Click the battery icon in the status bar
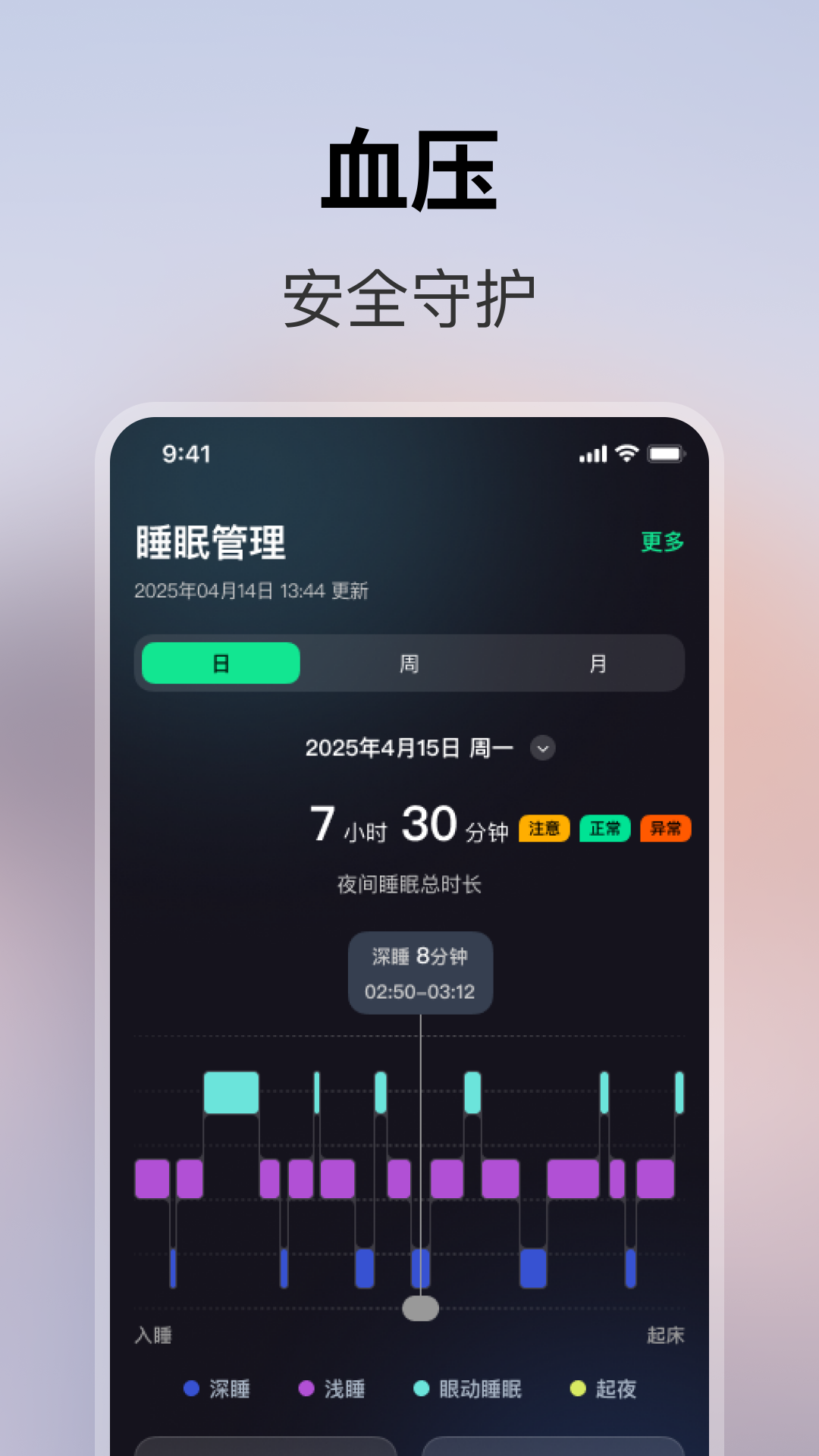The width and height of the screenshot is (819, 1456). click(x=668, y=452)
